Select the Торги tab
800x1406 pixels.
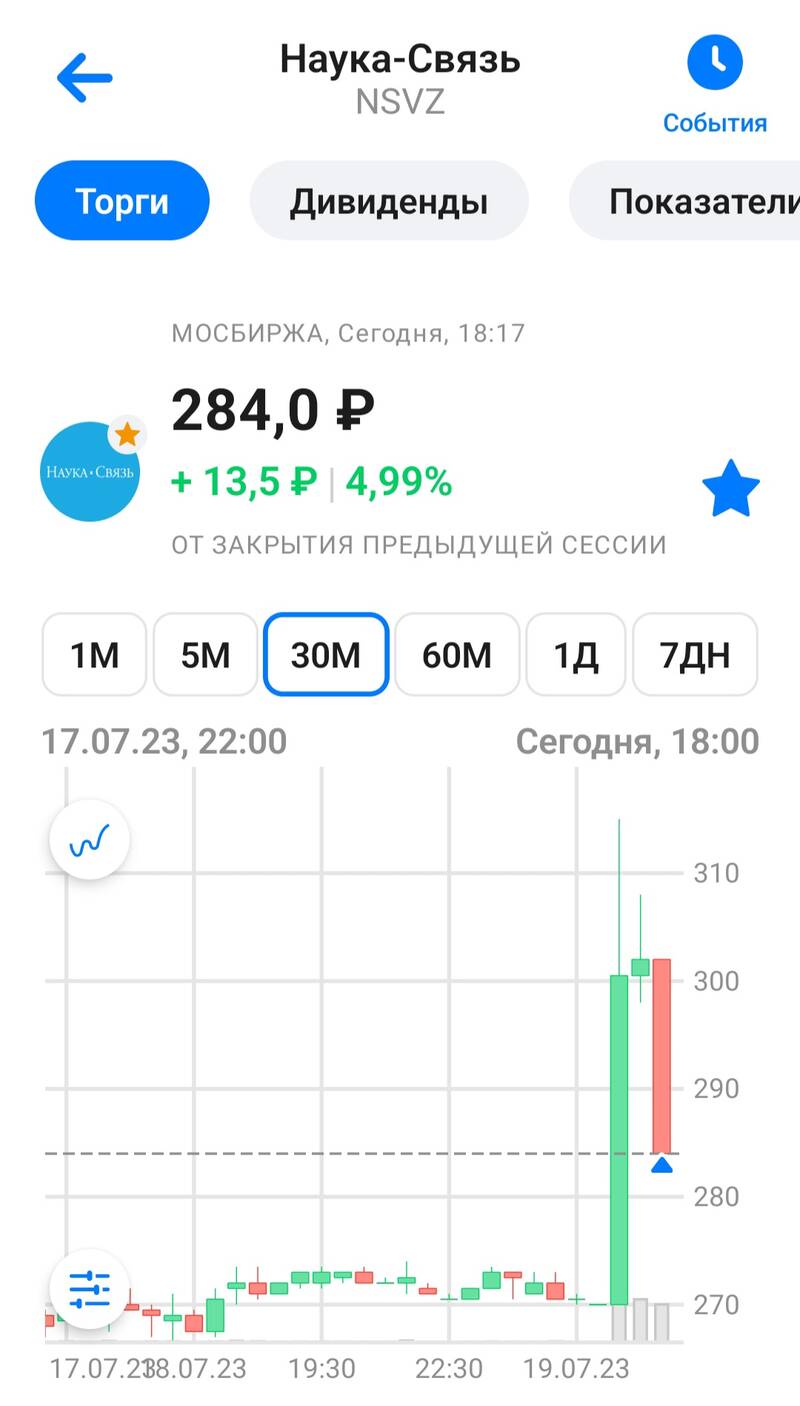pyautogui.click(x=122, y=201)
